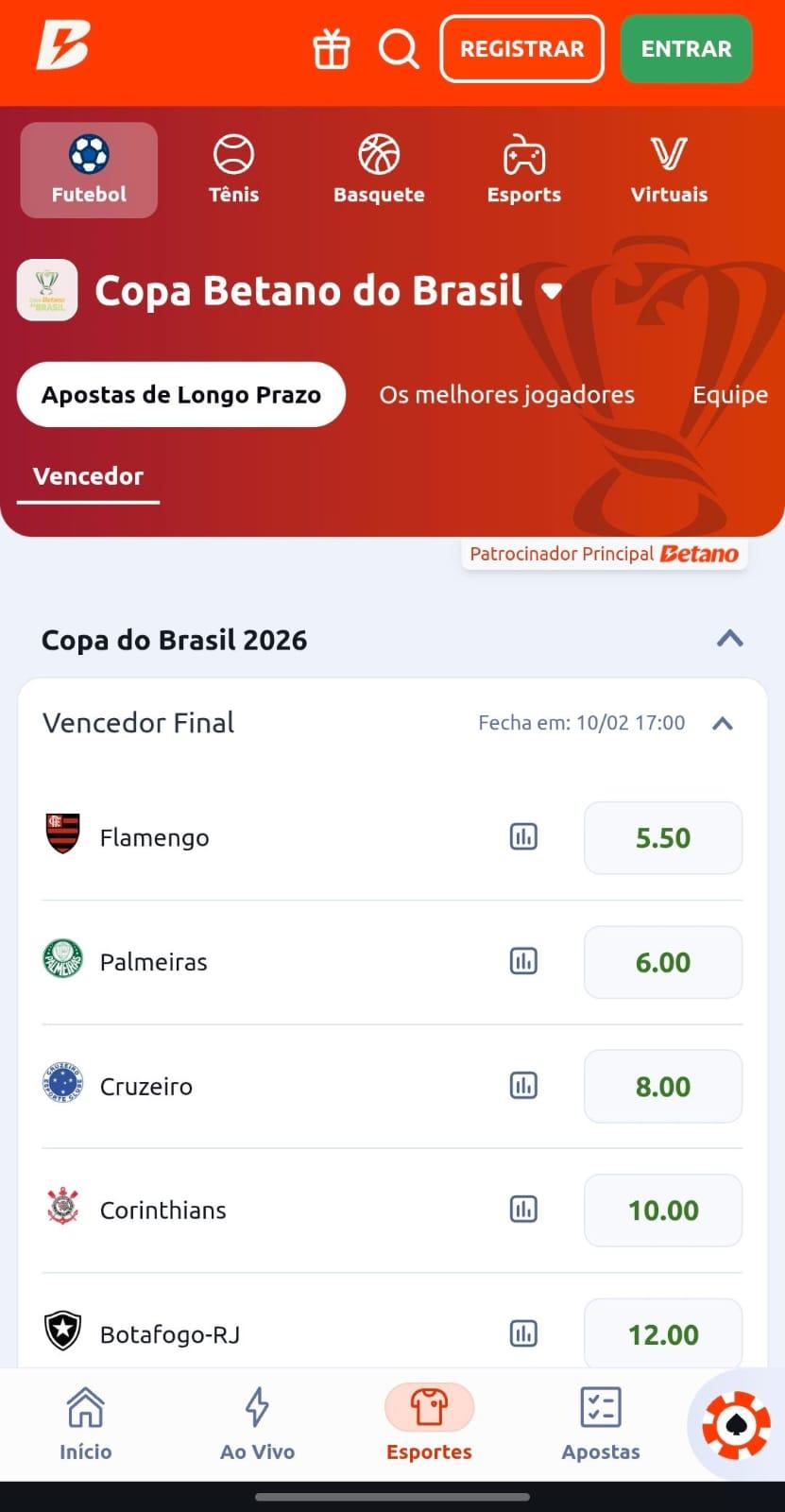Image resolution: width=785 pixels, height=1512 pixels.
Task: Open statistics chart icon next to Flamengo
Action: coord(522,836)
